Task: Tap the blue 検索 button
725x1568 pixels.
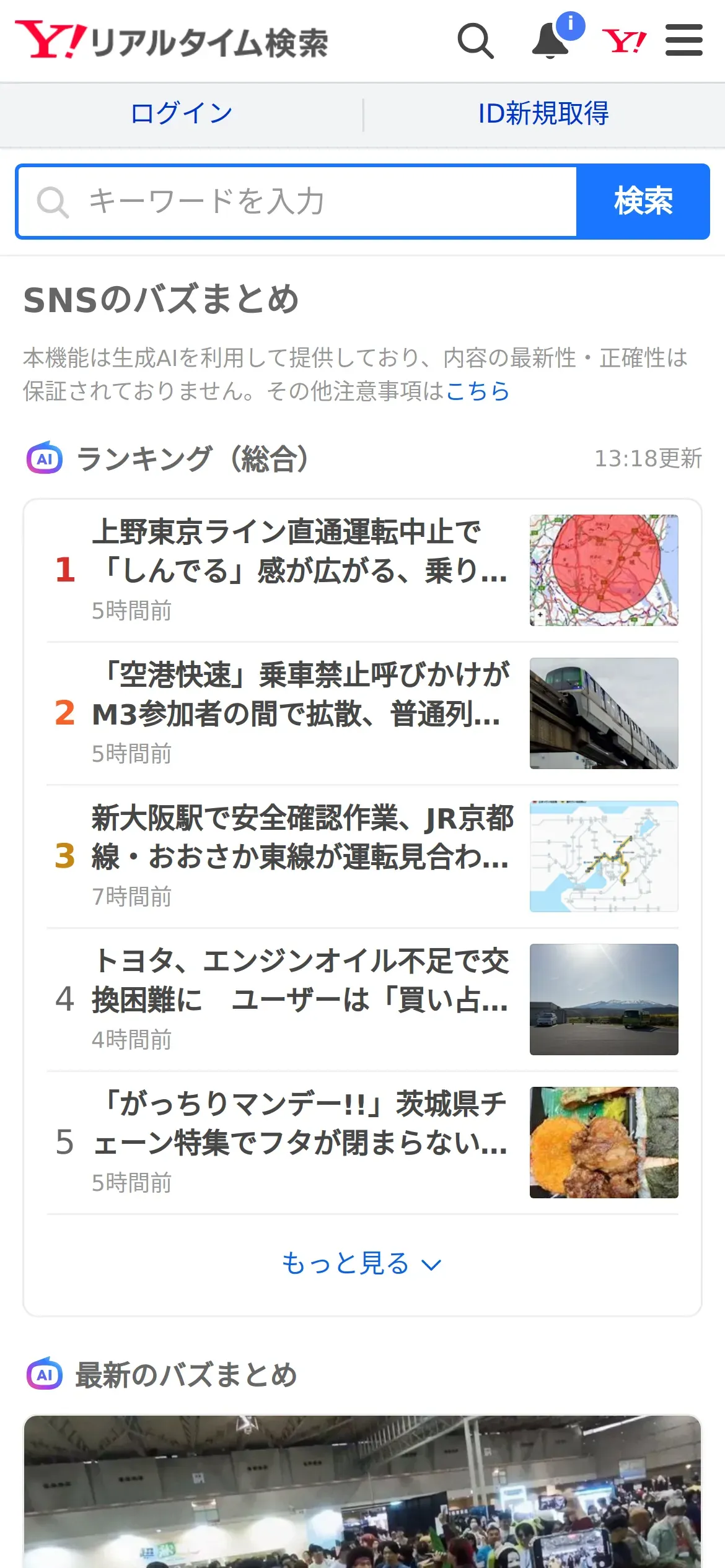Action: [x=643, y=201]
